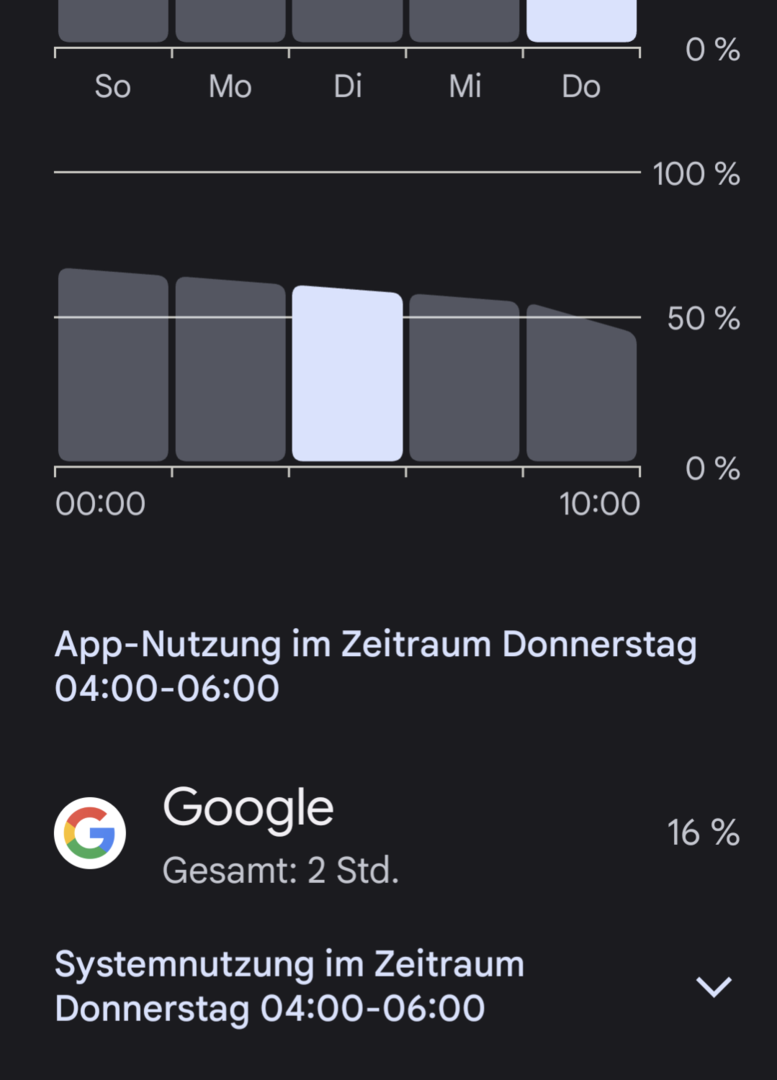Expand the Systemnutzung im Zeitraum section

(714, 986)
